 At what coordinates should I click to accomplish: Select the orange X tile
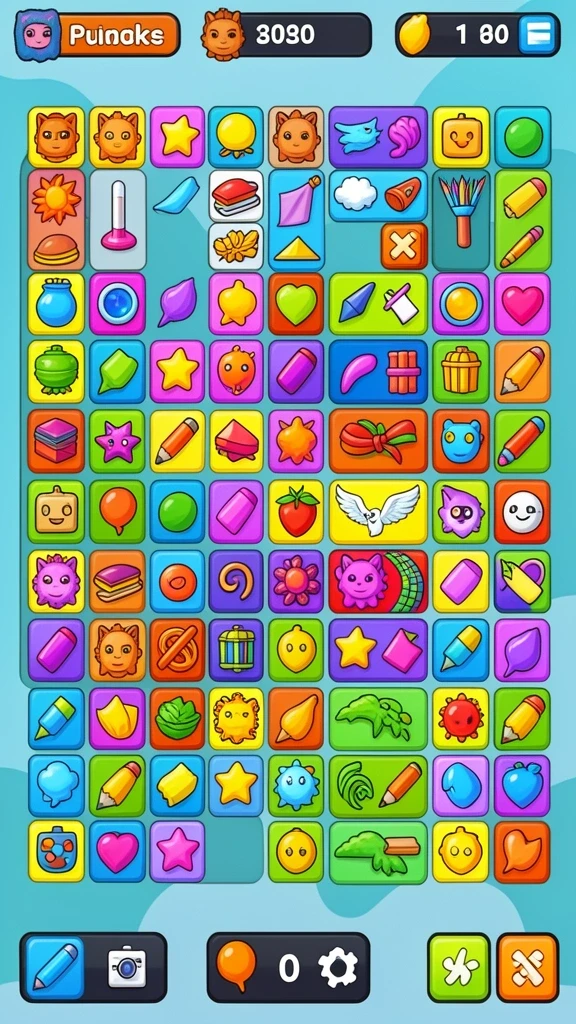[404, 246]
